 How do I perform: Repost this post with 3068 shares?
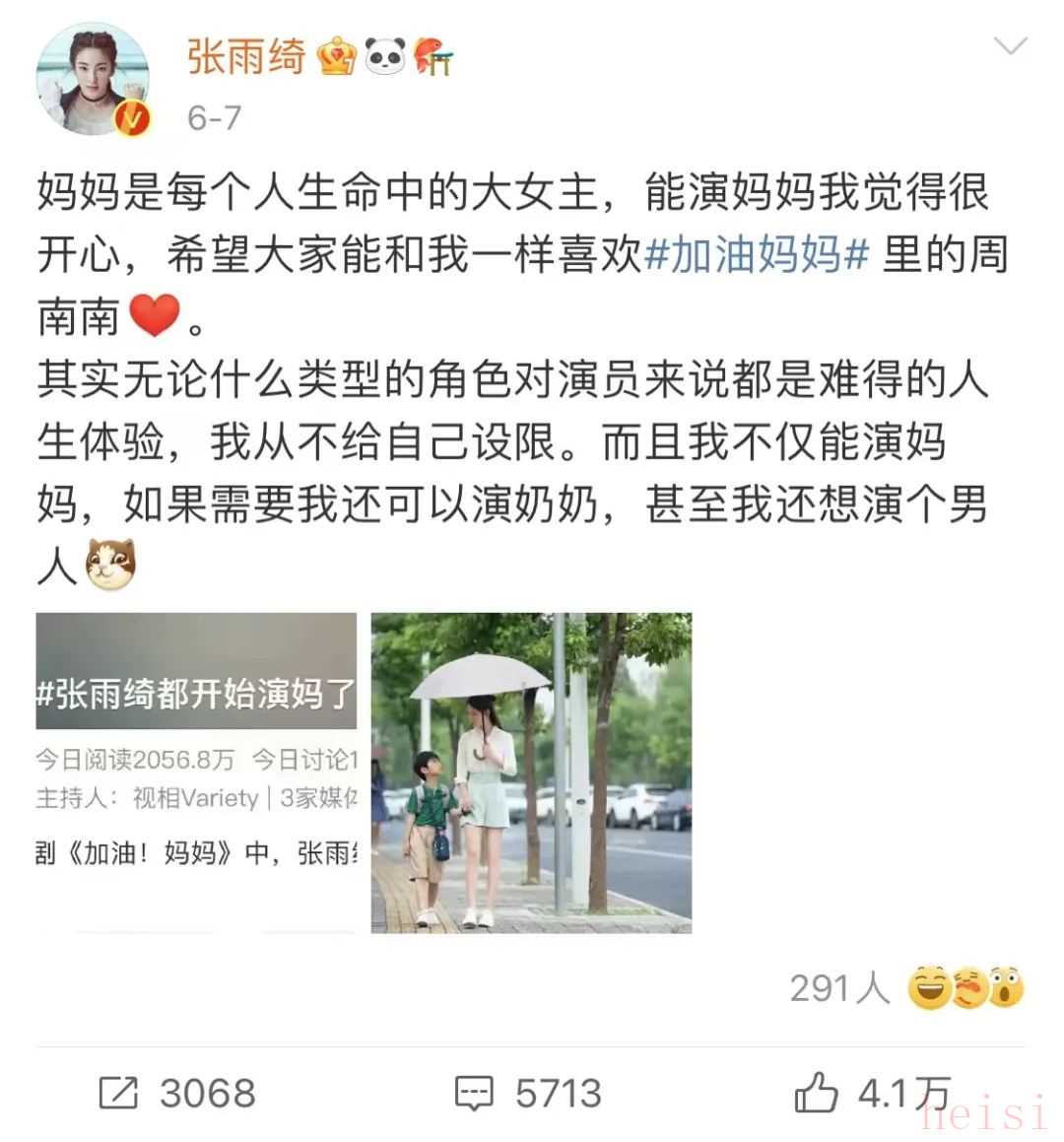[x=177, y=1093]
